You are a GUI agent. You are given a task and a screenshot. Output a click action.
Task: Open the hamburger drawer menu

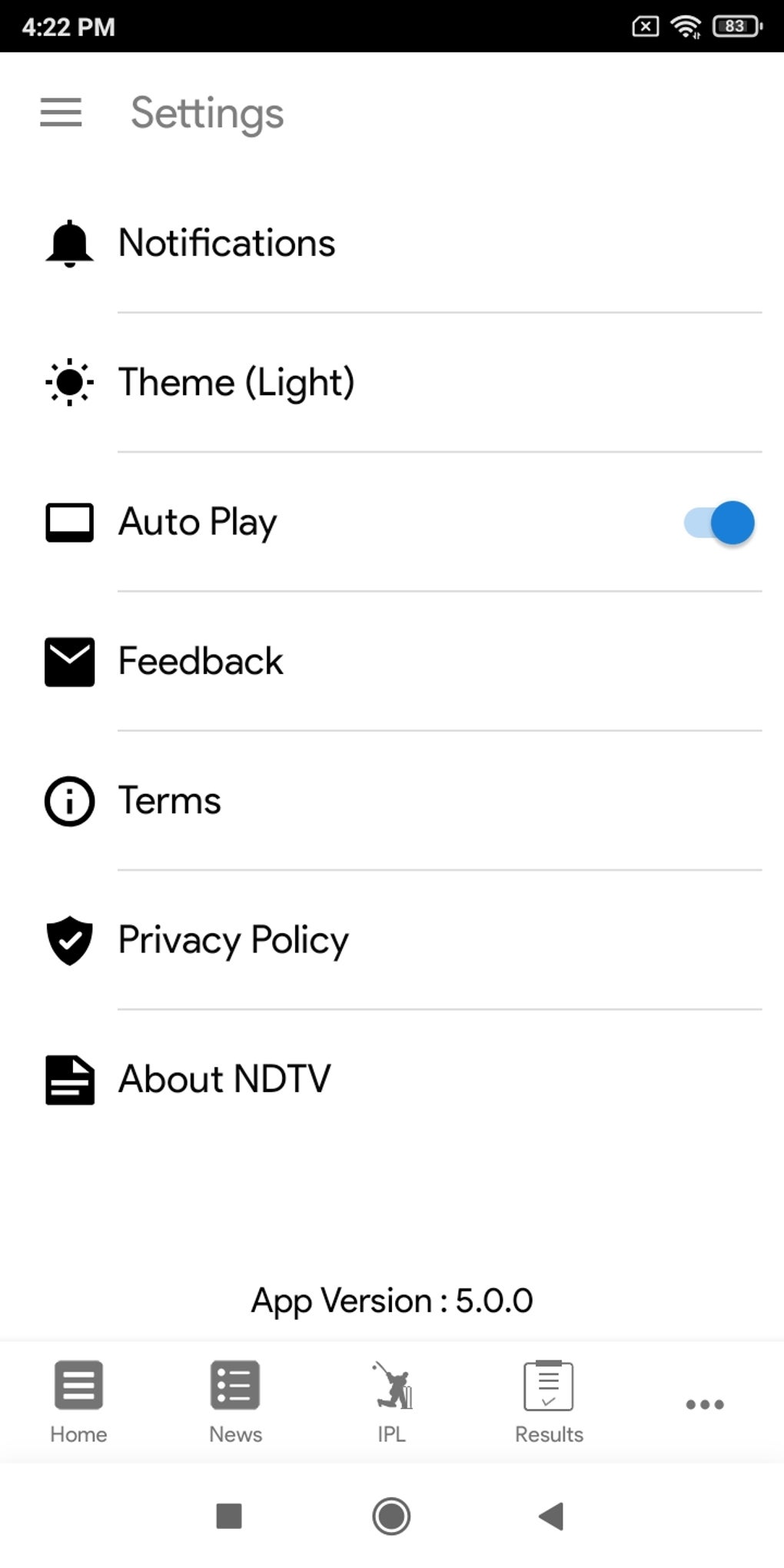tap(61, 112)
